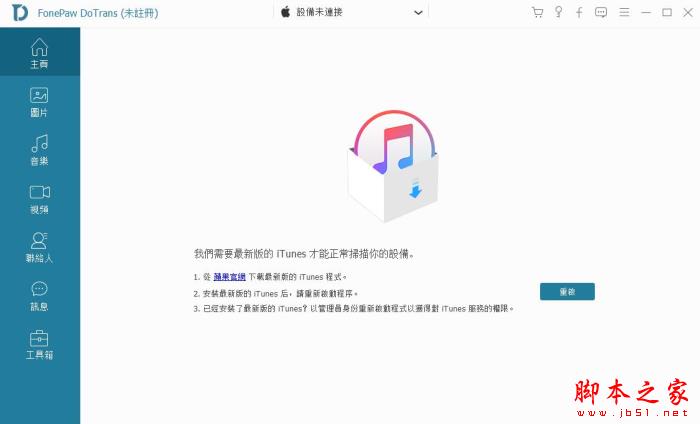
Task: Visit the Facebook page icon
Action: pos(579,13)
